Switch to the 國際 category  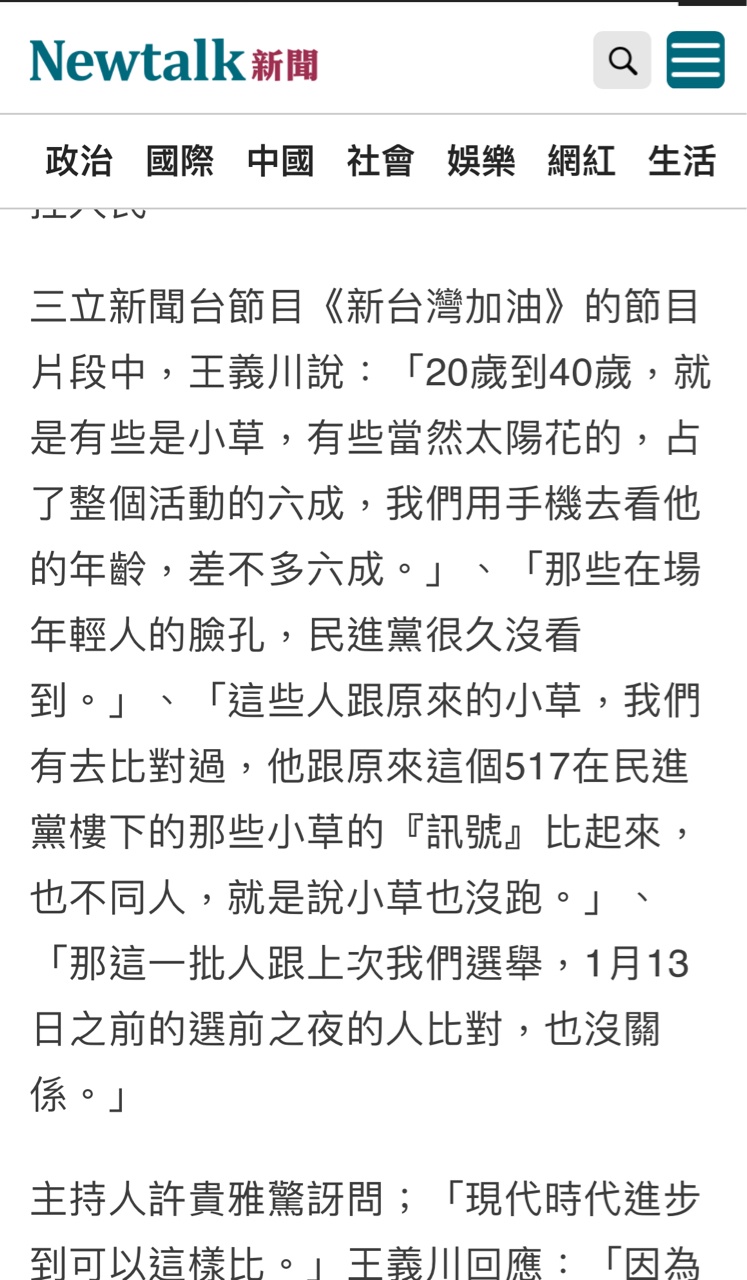coord(180,161)
